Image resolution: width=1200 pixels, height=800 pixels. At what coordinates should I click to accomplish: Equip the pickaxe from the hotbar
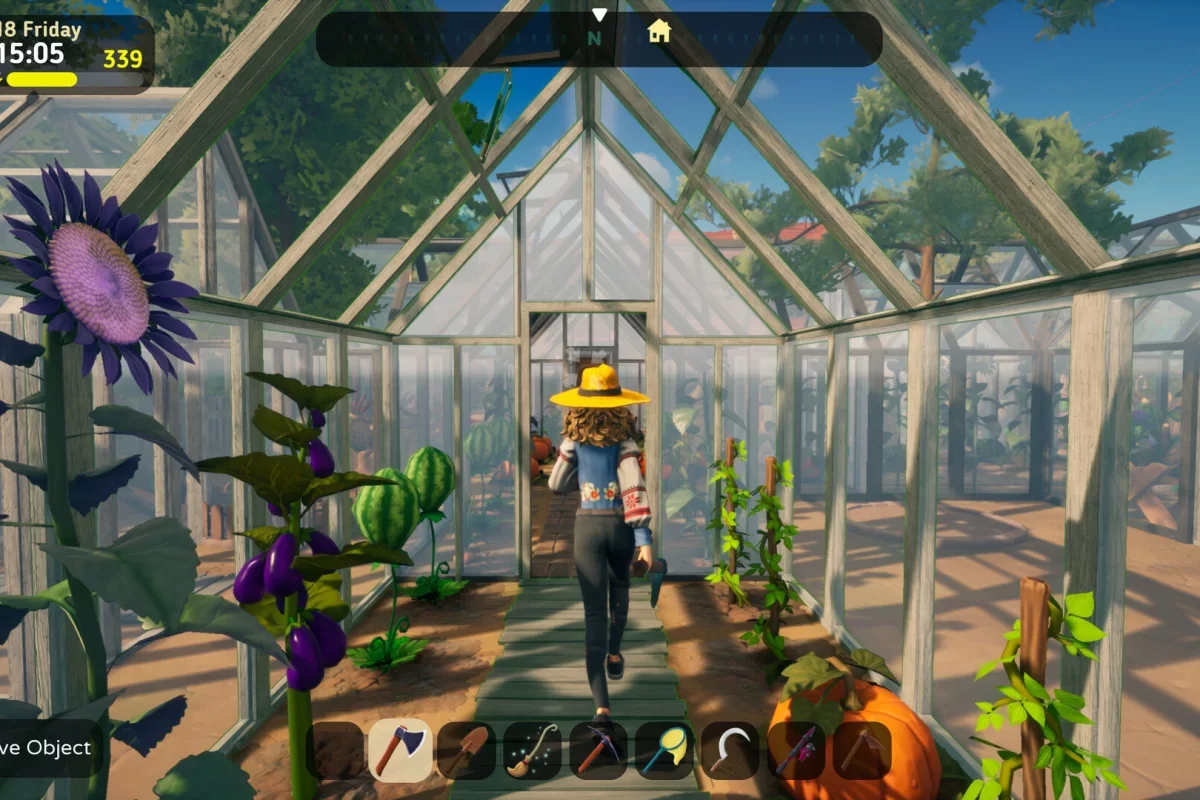[x=598, y=751]
